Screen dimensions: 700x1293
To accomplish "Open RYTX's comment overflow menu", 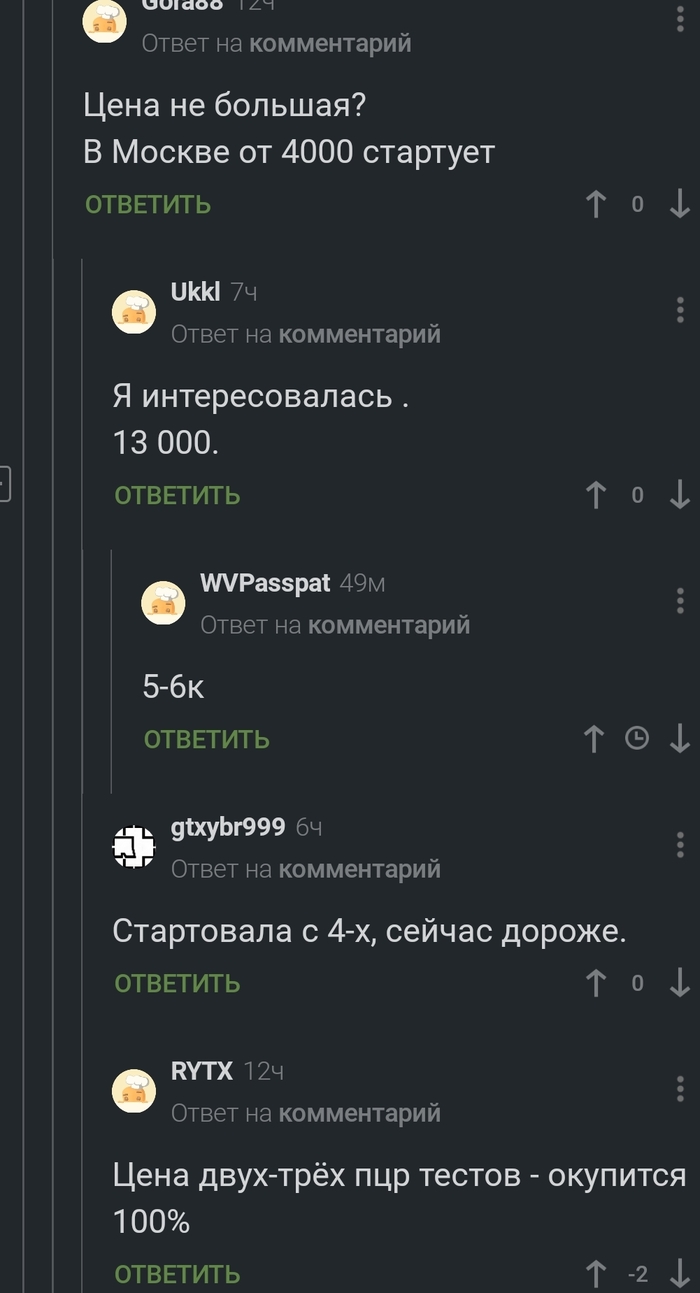I will click(680, 1089).
